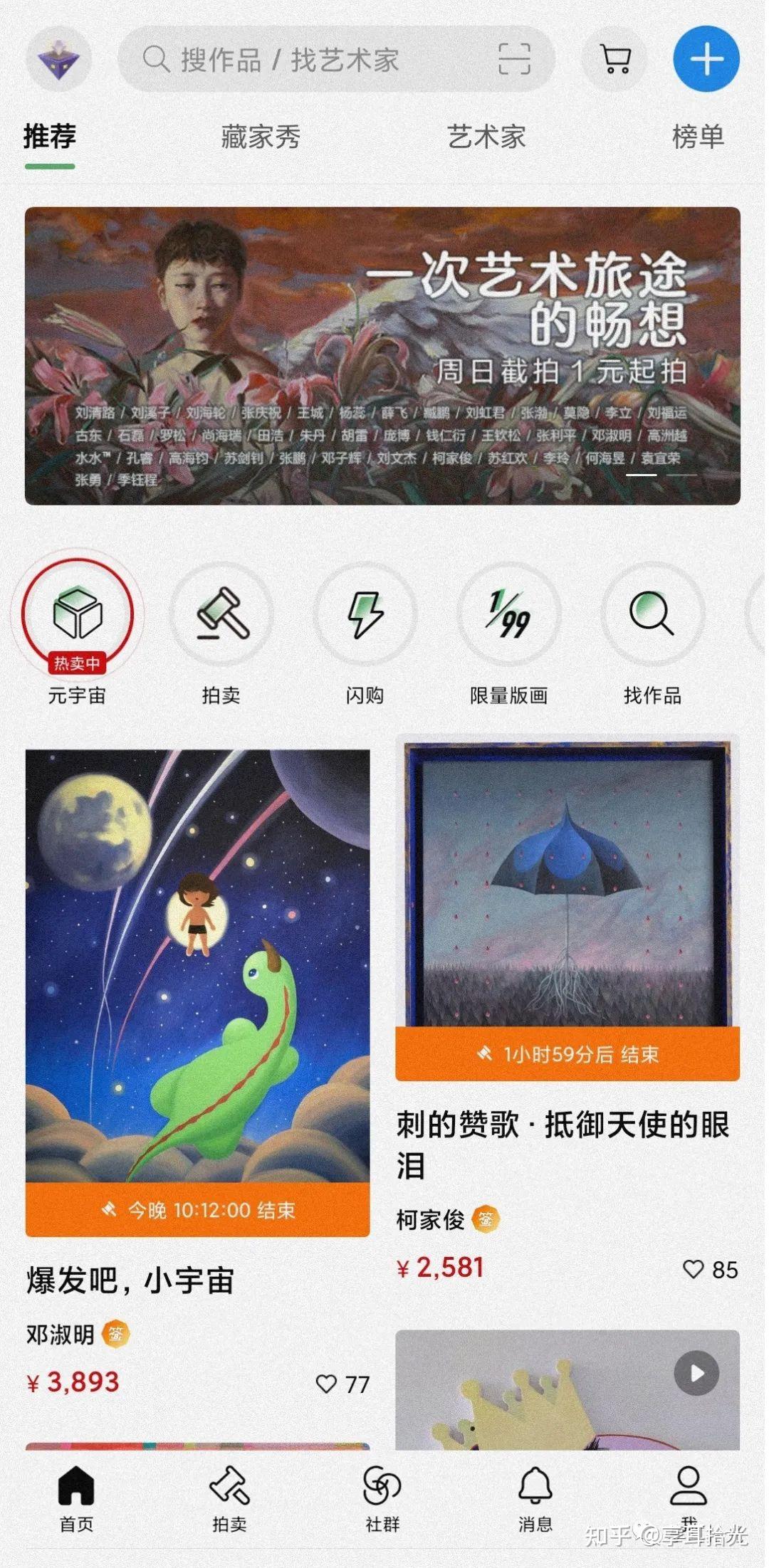Image resolution: width=769 pixels, height=1568 pixels.
Task: Switch to the 藏家秀 tab
Action: tap(261, 137)
